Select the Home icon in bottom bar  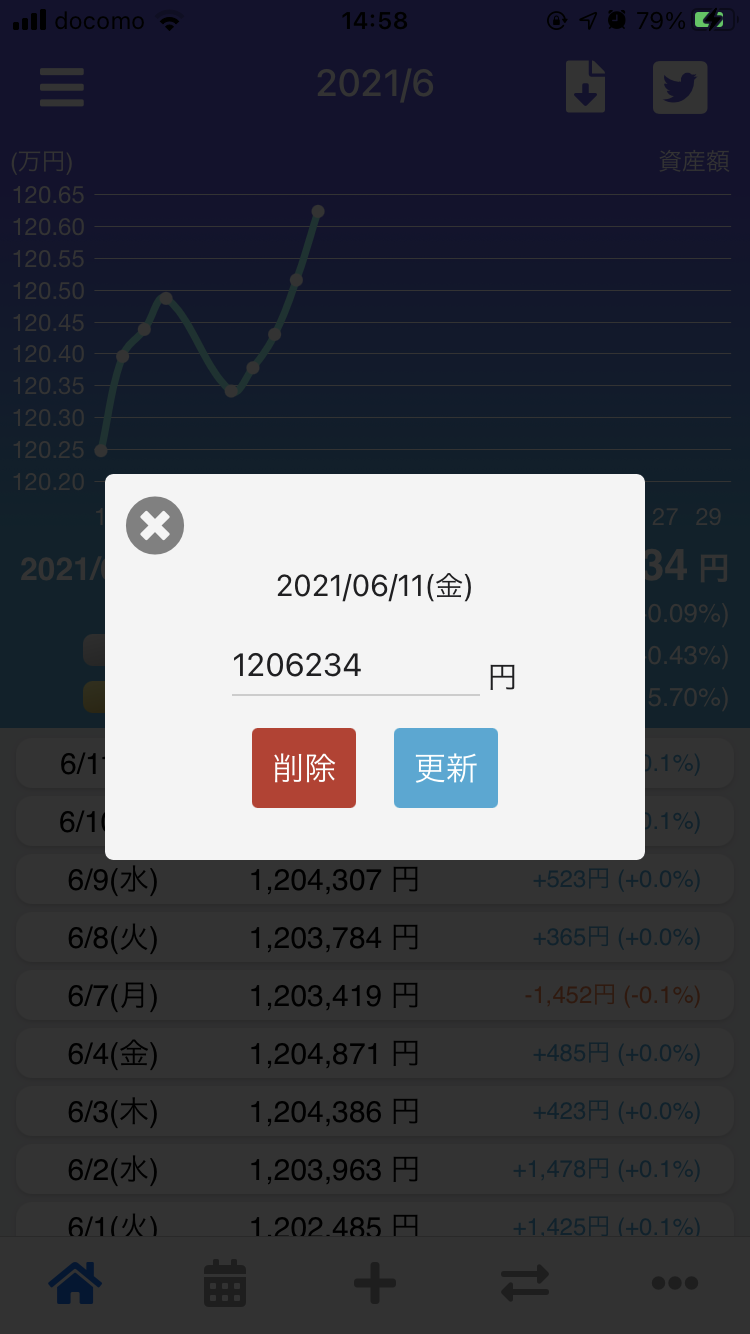(x=75, y=1283)
